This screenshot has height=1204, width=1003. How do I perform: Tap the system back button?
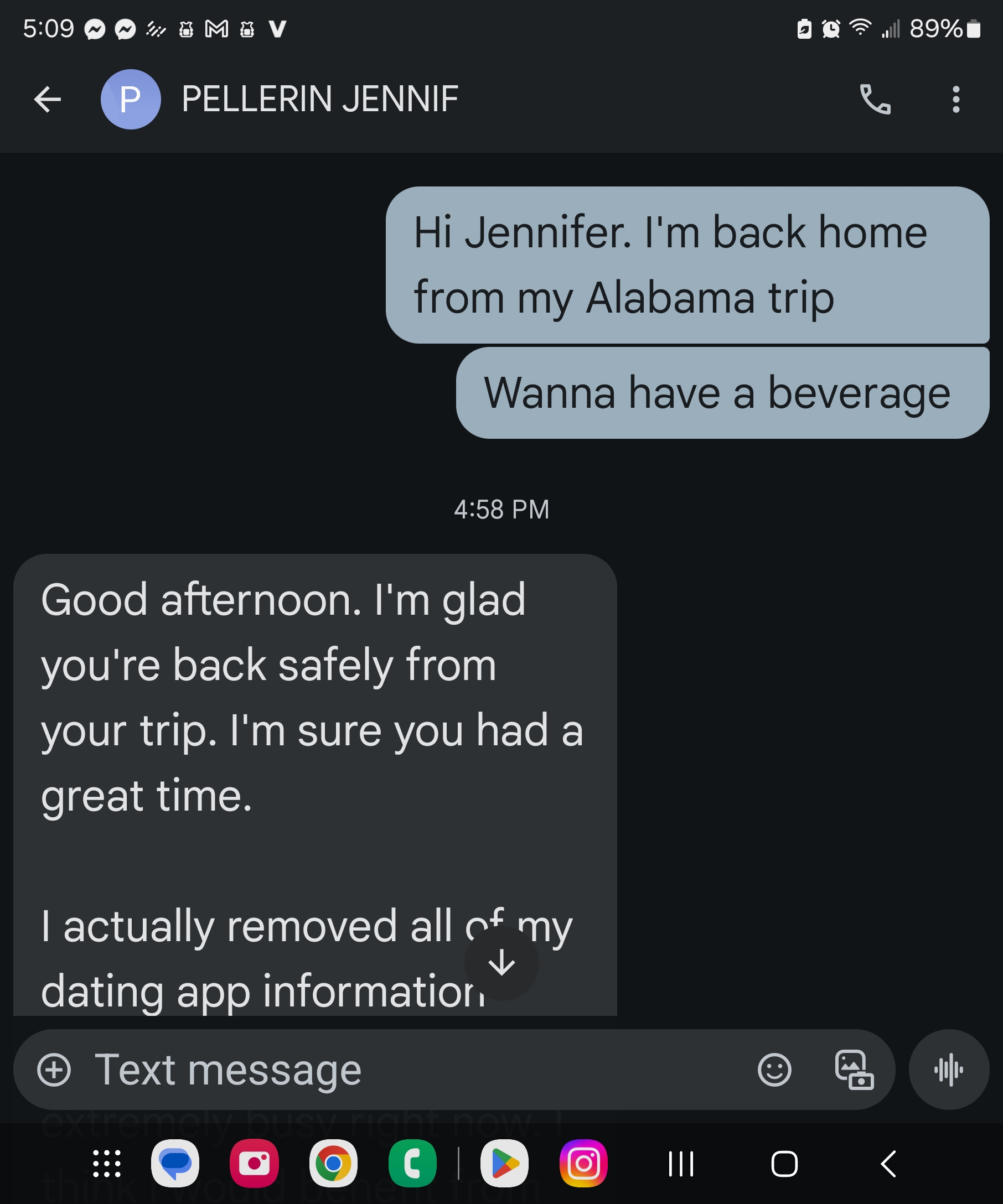point(888,1164)
